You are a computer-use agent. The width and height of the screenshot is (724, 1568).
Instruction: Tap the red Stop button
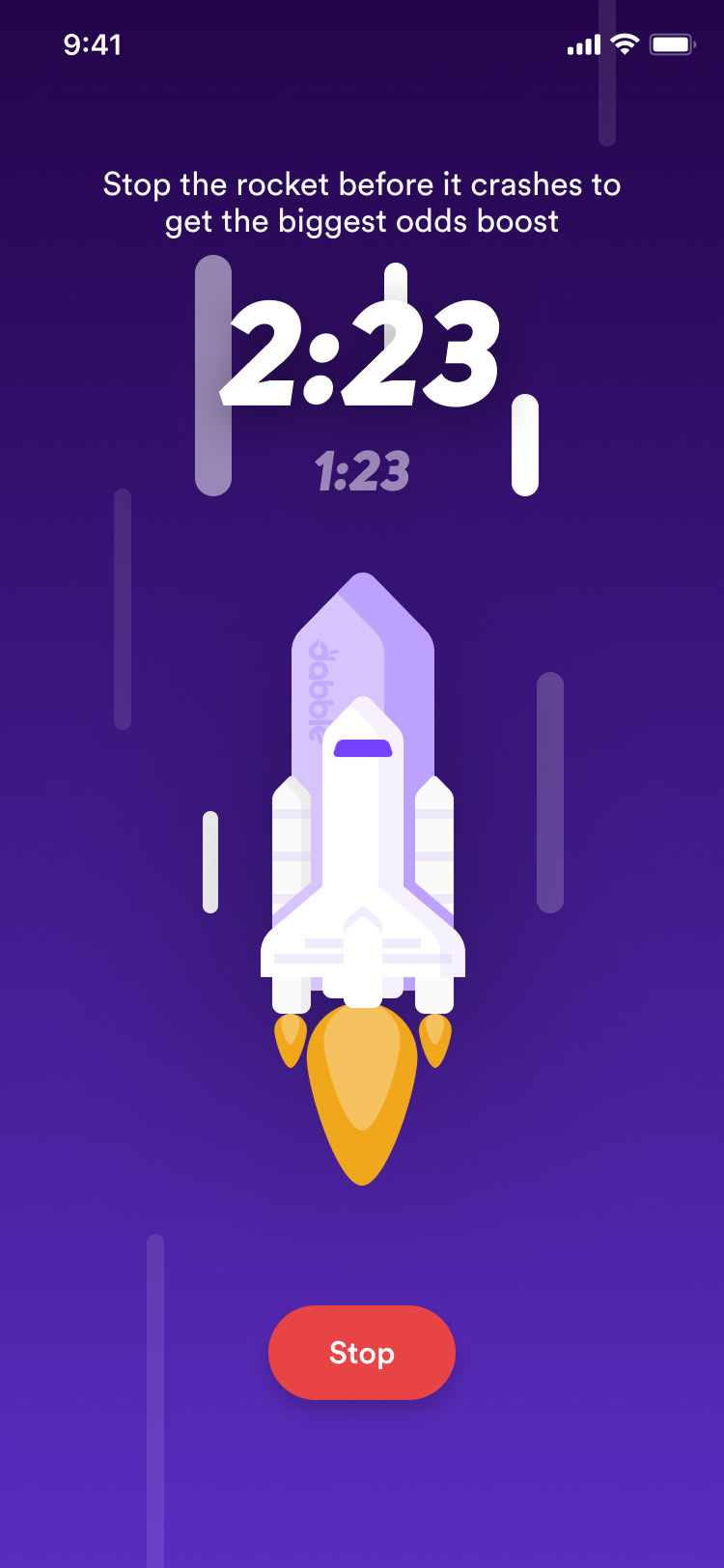pos(362,1353)
